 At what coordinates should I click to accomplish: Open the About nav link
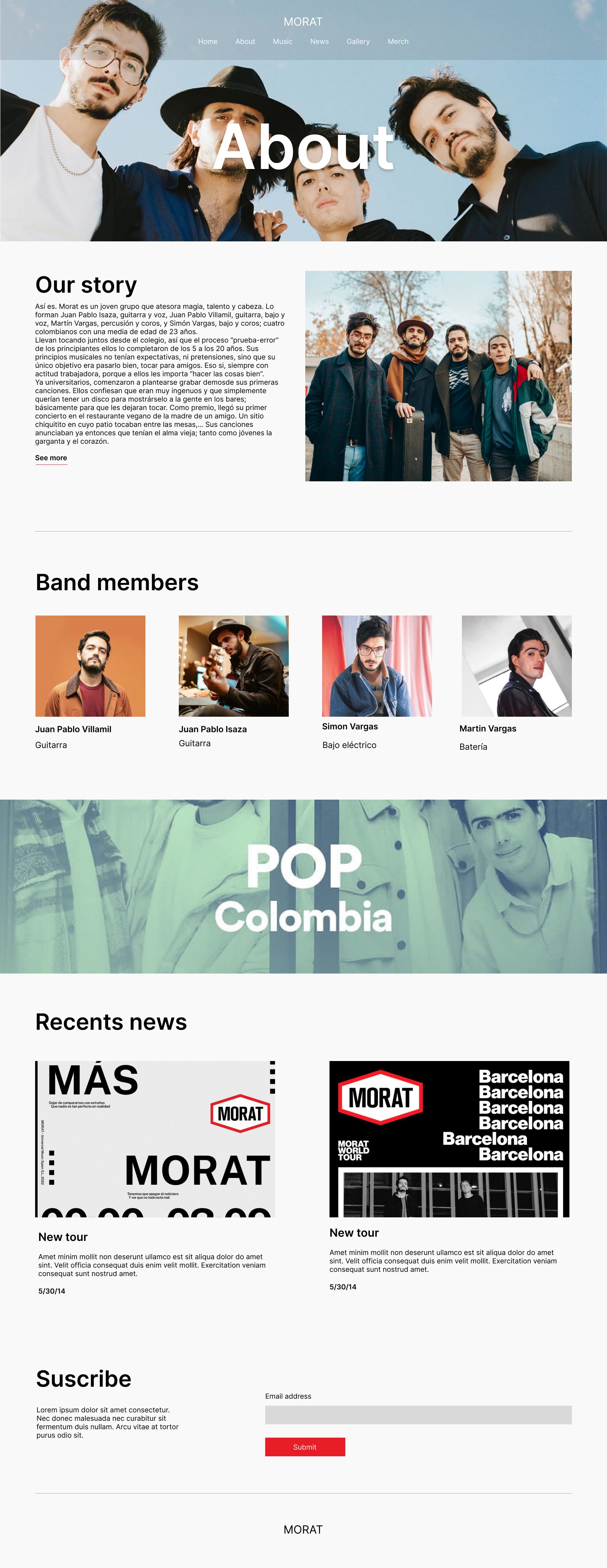pos(245,41)
